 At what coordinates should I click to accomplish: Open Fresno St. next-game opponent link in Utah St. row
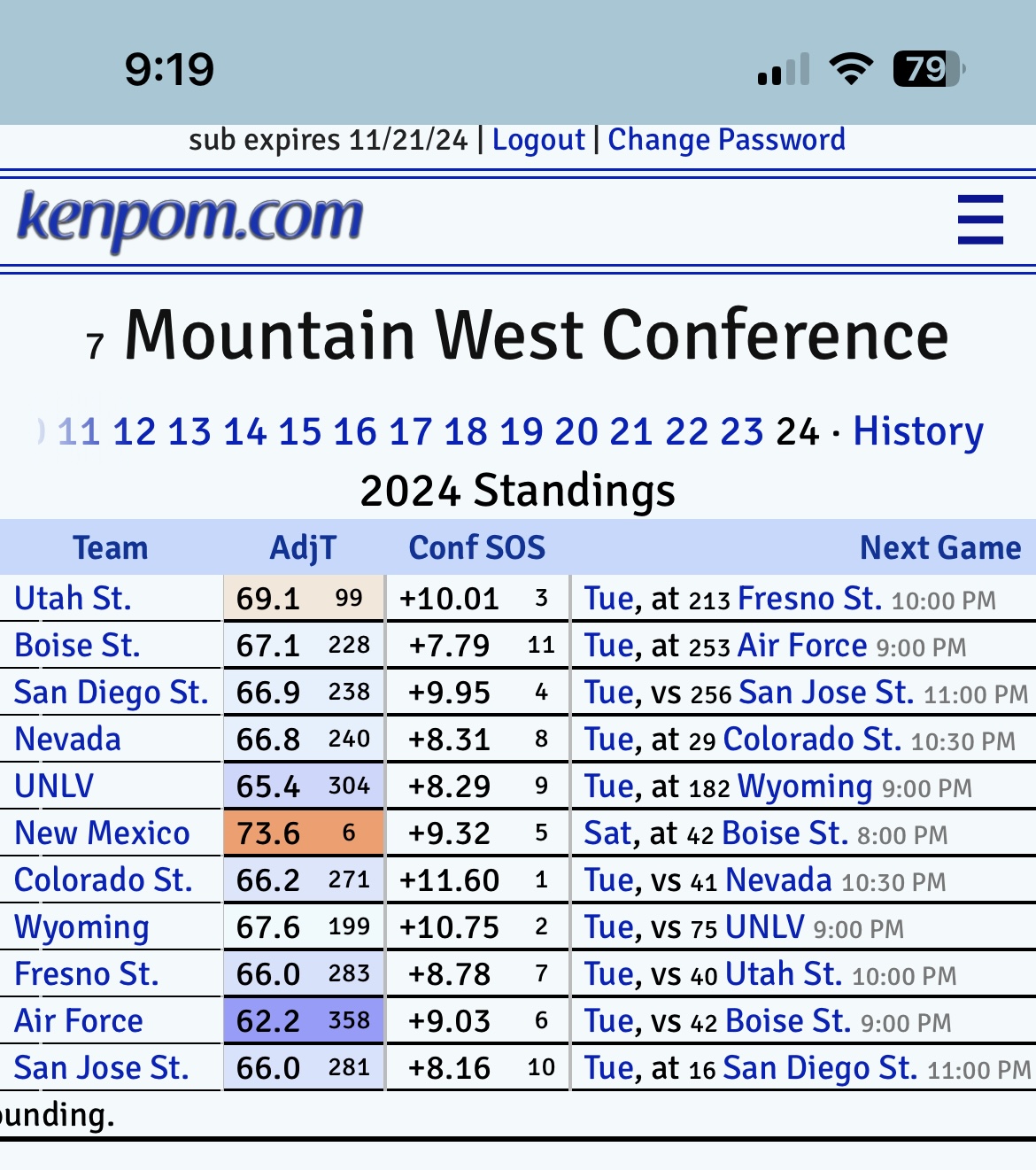pyautogui.click(x=809, y=599)
